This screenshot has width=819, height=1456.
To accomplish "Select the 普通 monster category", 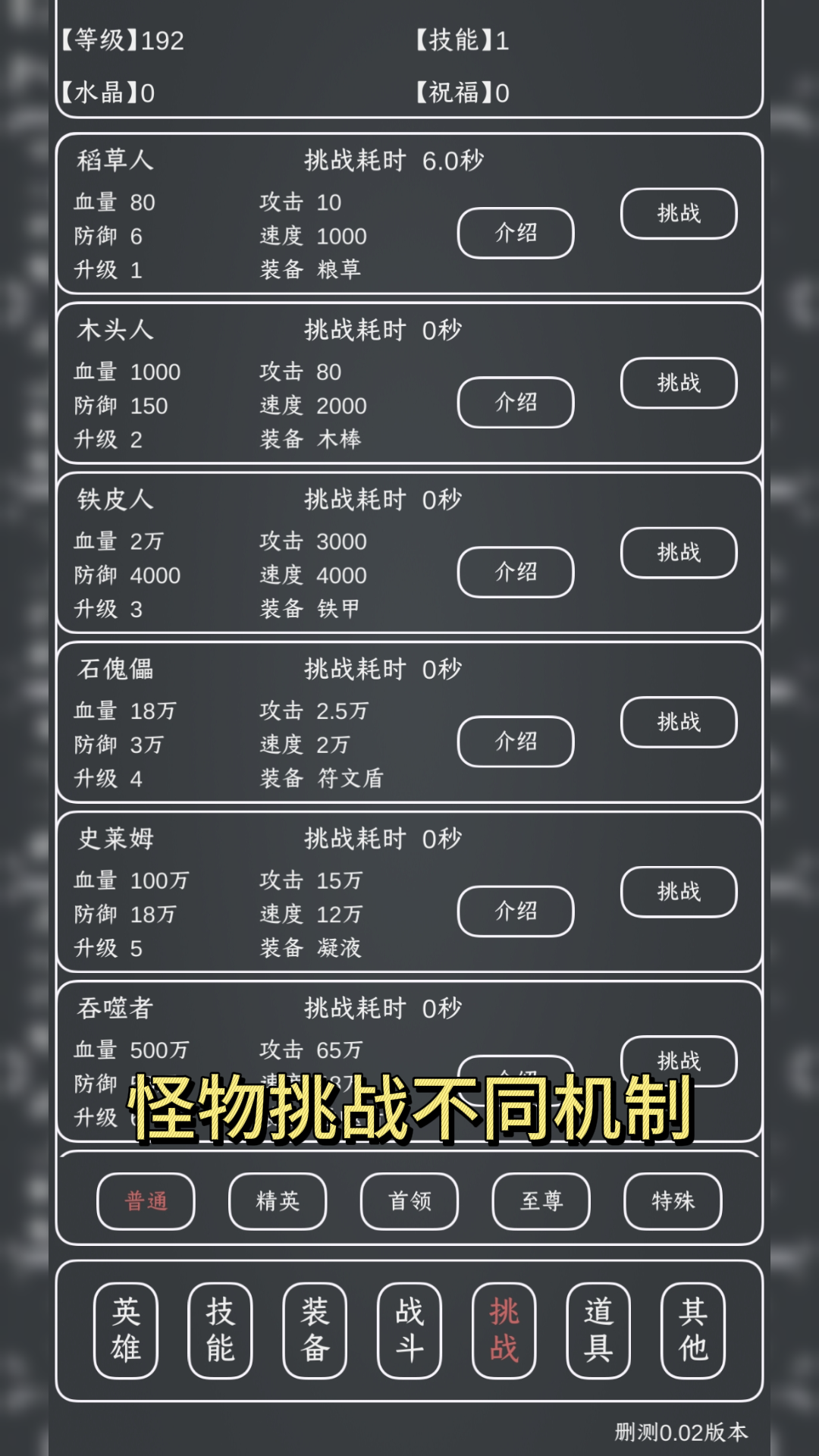I will (146, 1202).
